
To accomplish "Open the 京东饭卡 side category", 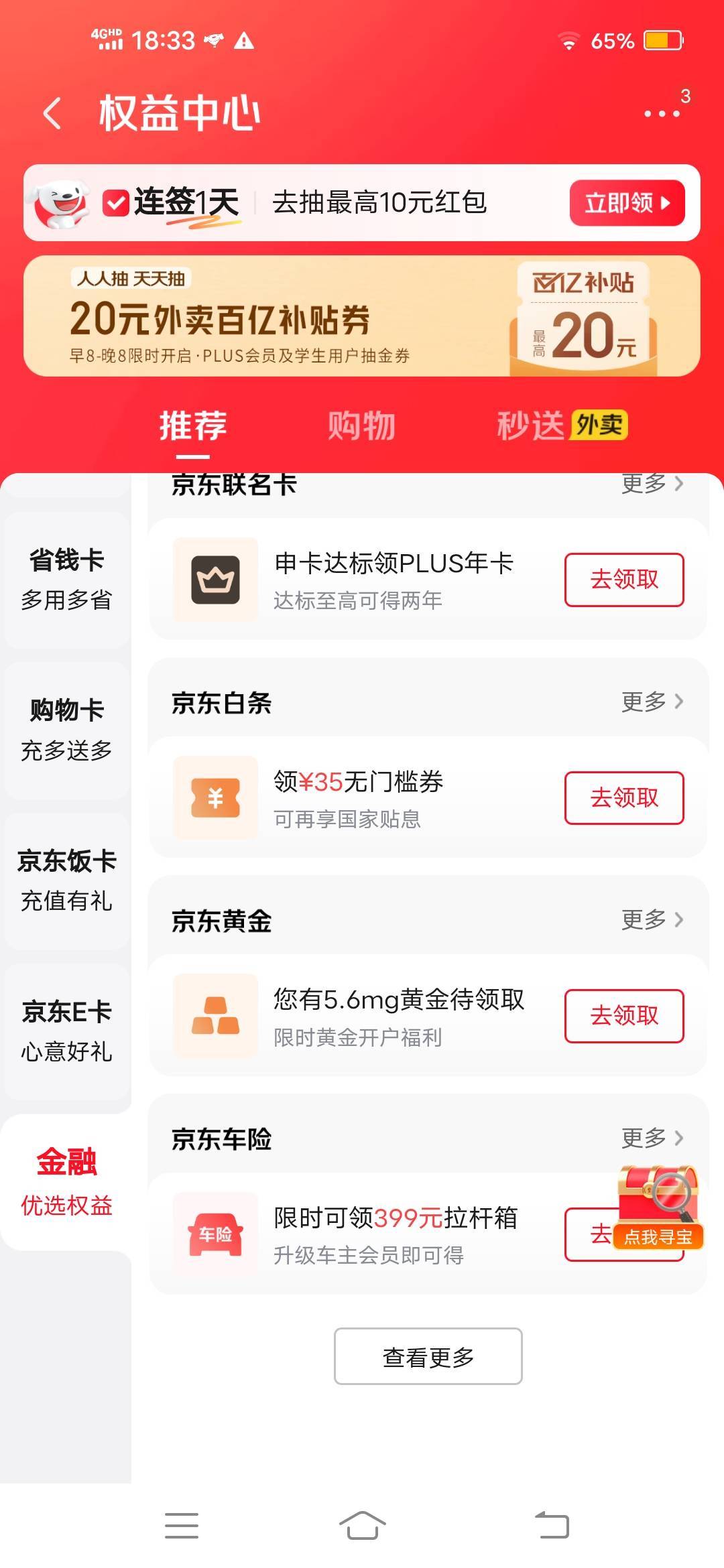I will tap(66, 880).
